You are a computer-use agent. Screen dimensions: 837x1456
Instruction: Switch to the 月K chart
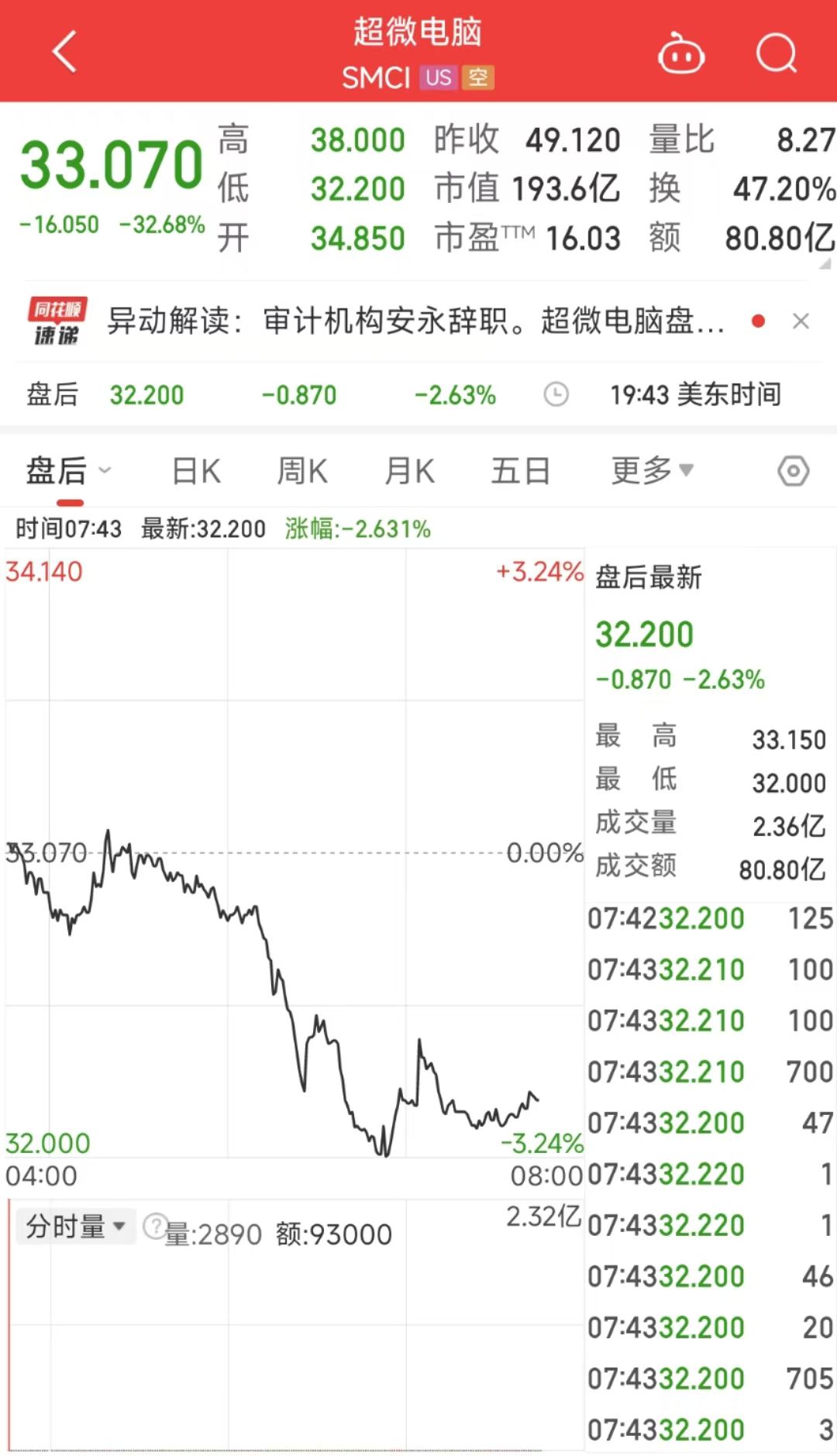click(409, 471)
